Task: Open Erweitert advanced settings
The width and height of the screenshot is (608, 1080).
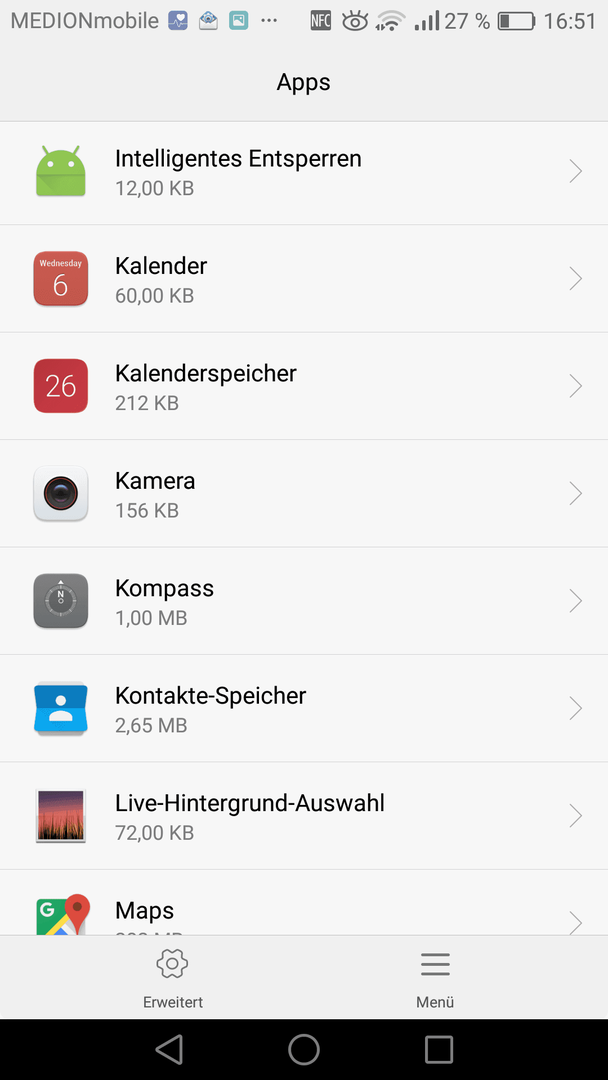Action: [x=173, y=978]
